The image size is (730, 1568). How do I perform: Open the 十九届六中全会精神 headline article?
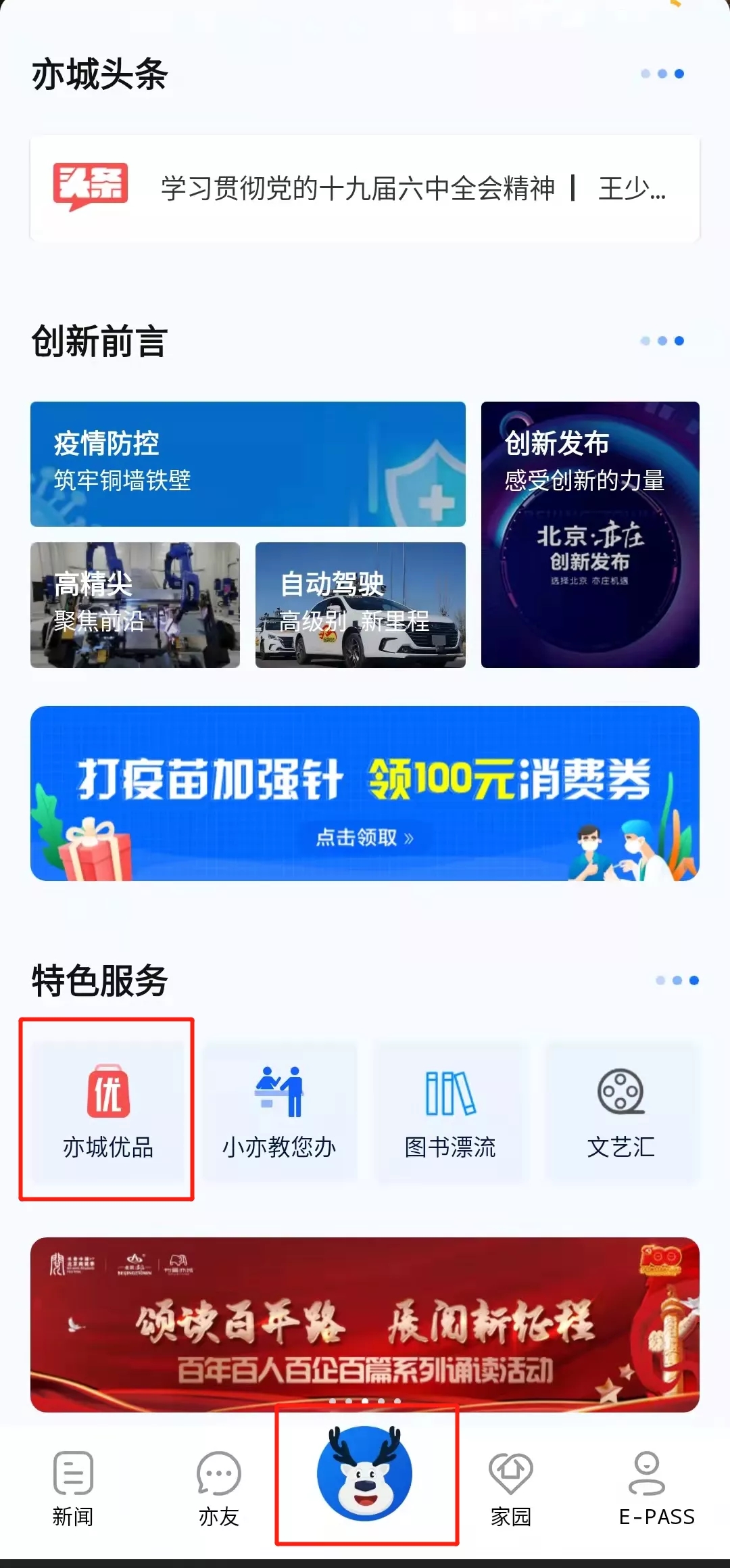point(412,189)
